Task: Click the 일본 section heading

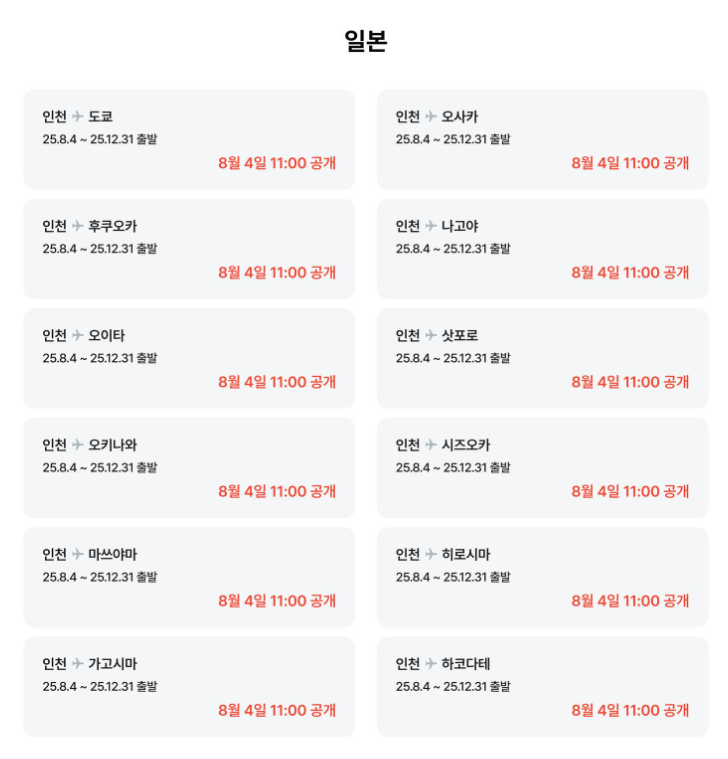Action: (364, 38)
